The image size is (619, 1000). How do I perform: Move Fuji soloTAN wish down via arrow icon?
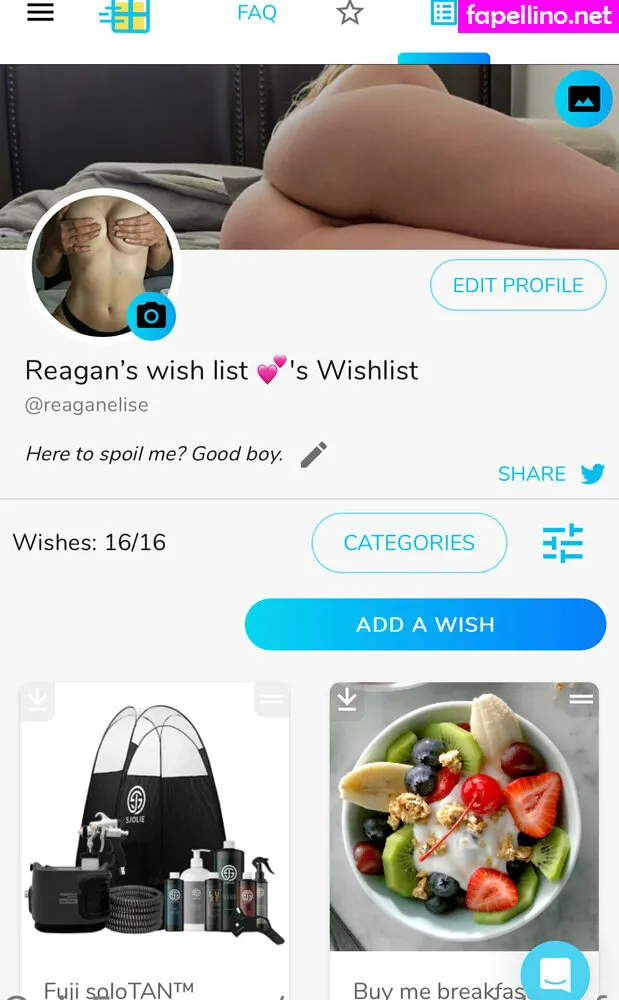tap(37, 700)
